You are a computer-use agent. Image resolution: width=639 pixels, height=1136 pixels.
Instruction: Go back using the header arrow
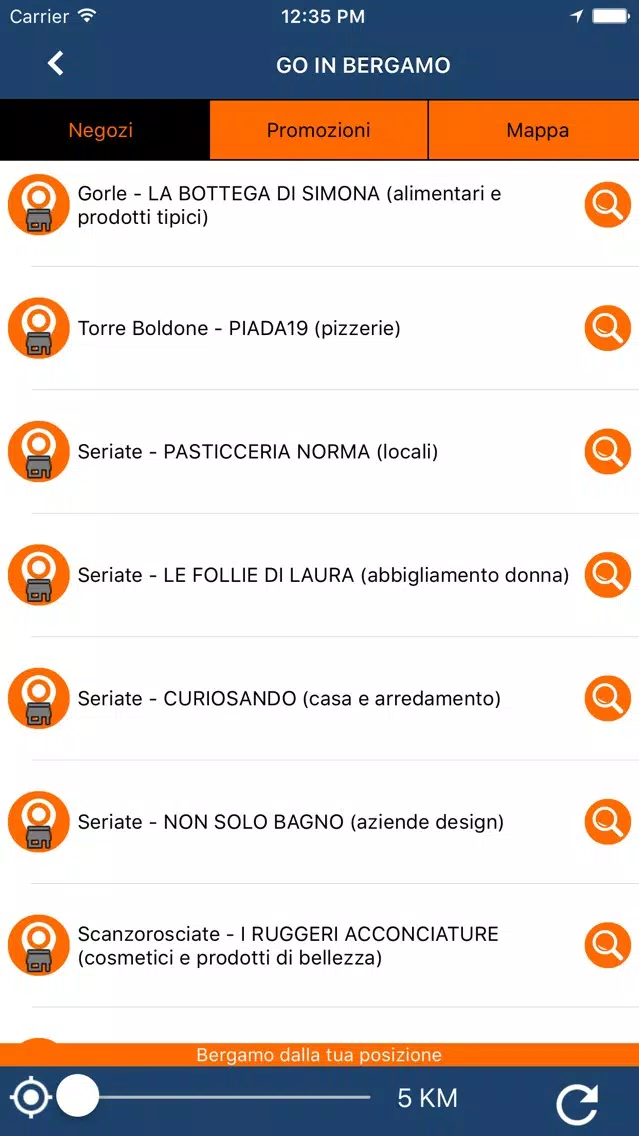point(56,64)
